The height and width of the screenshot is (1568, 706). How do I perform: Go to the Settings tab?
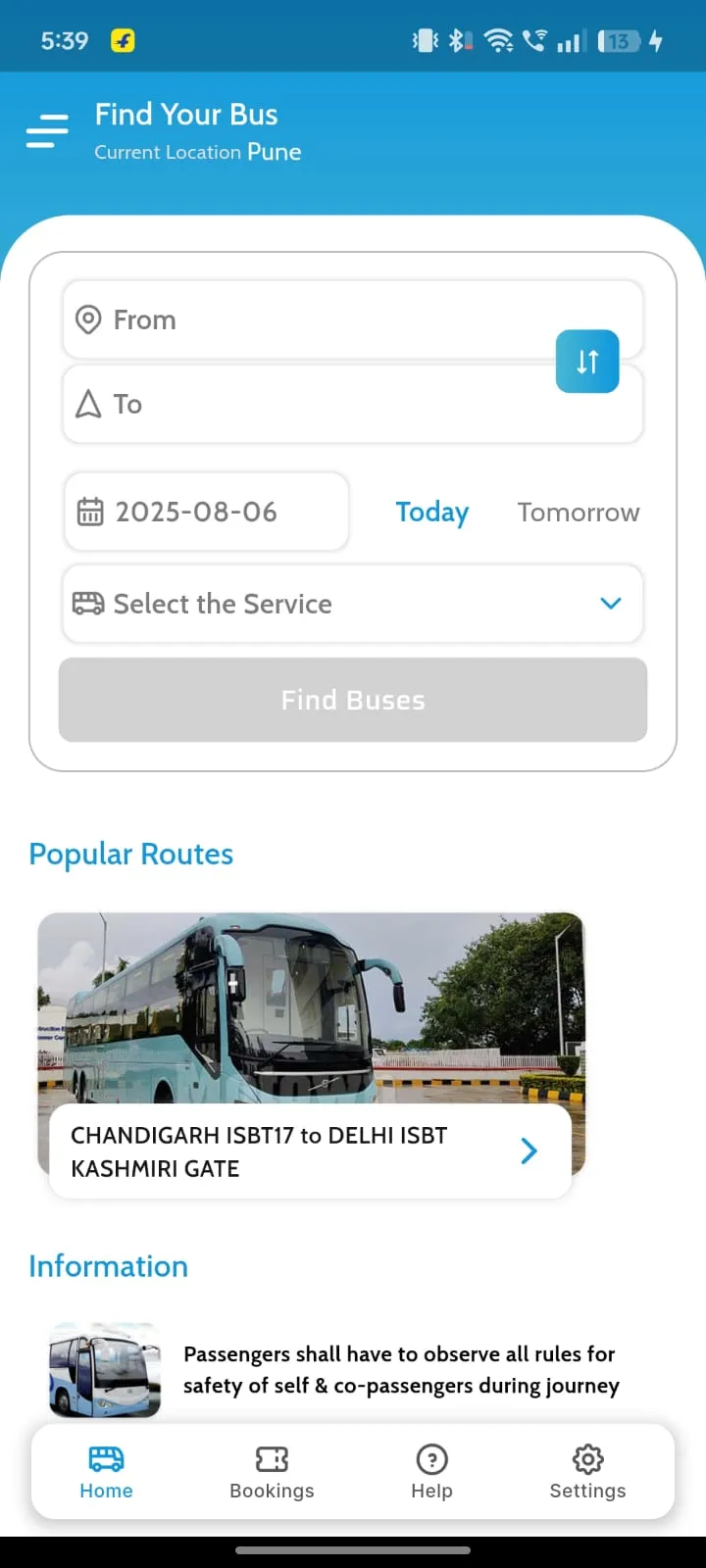587,1472
